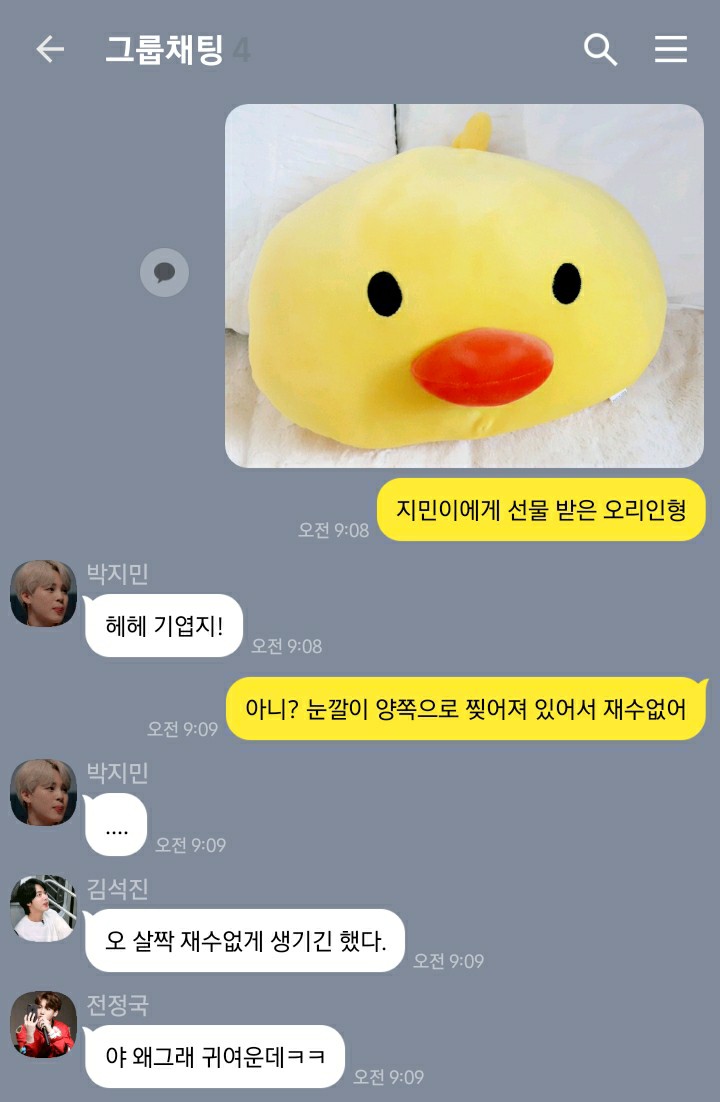The width and height of the screenshot is (720, 1102).
Task: Tap the back arrow to leave the chat
Action: (x=49, y=49)
